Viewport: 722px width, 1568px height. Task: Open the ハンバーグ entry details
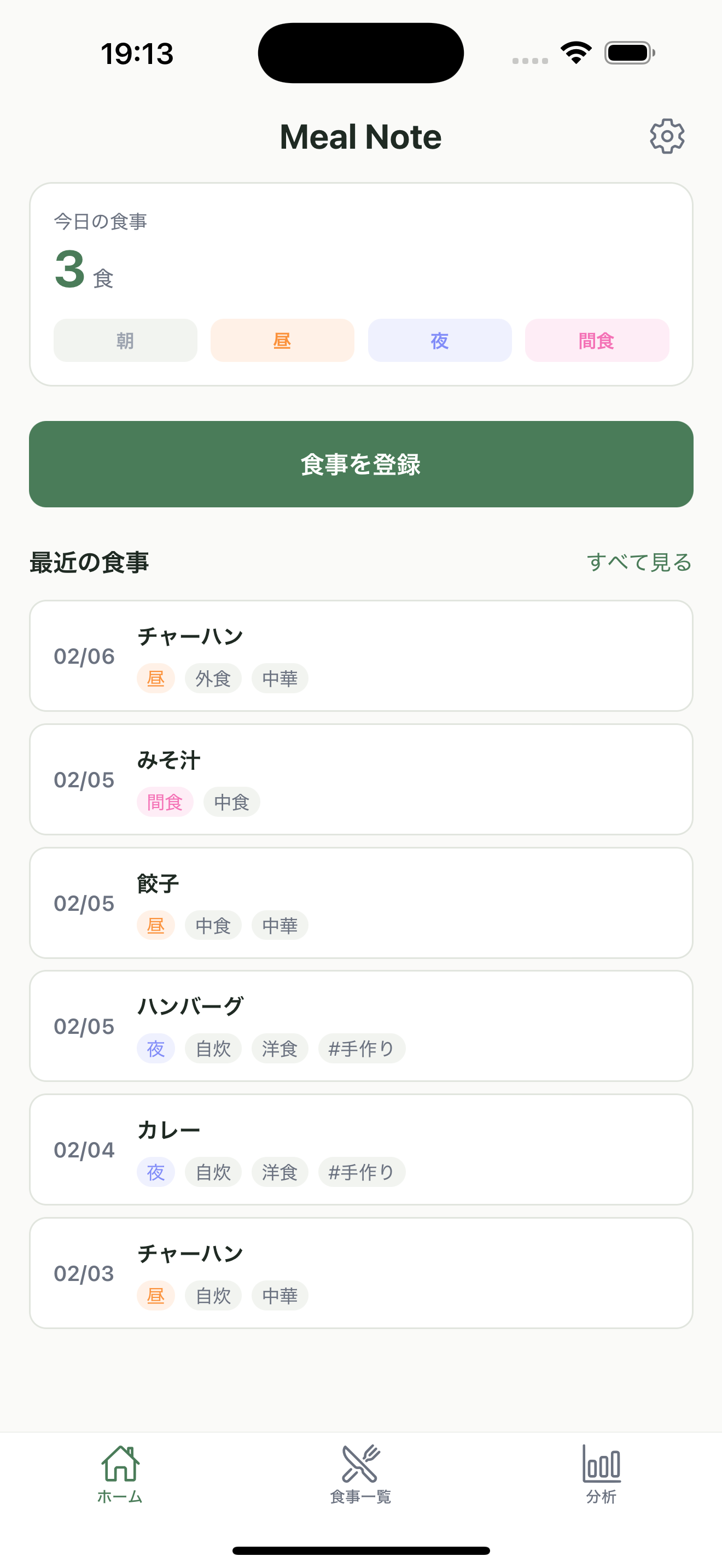[x=361, y=1026]
